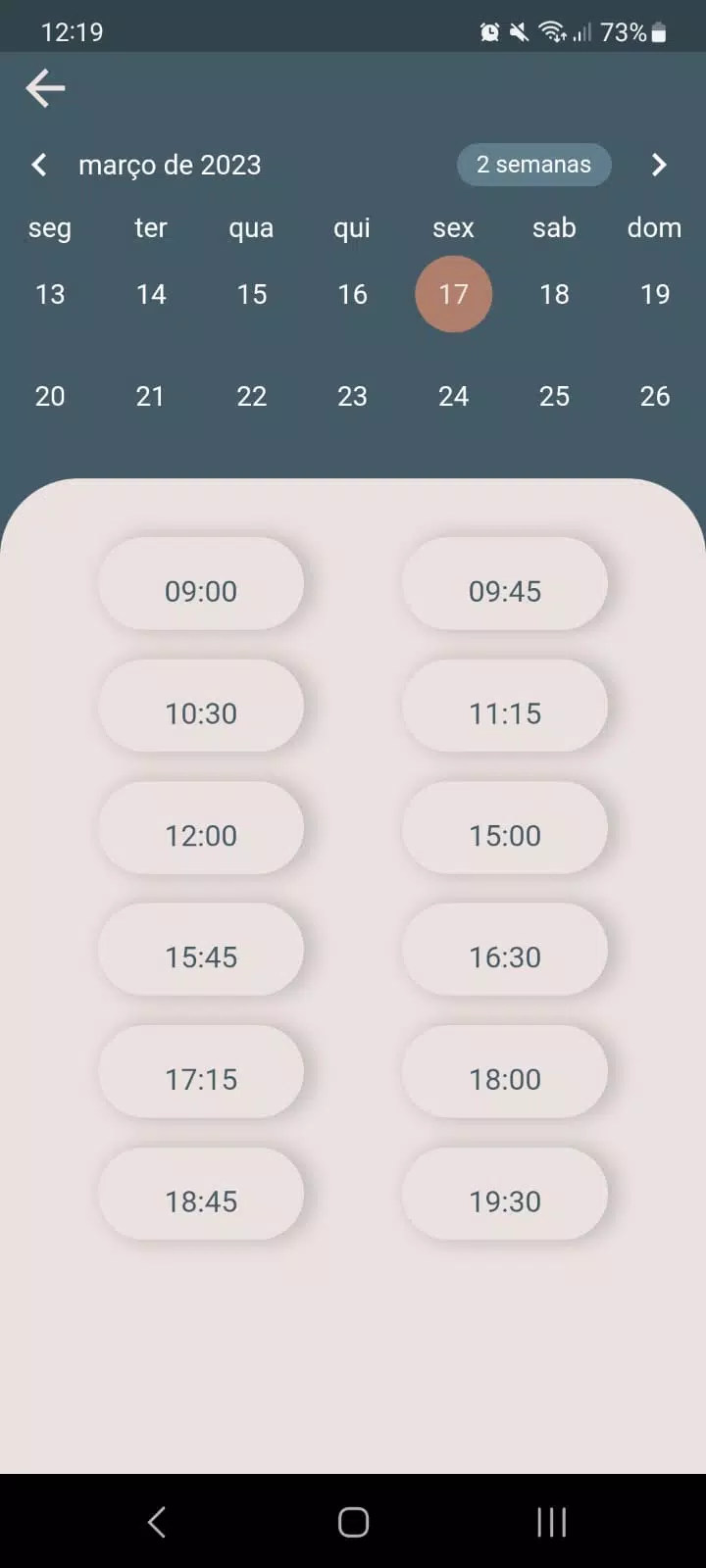Choose the 19:30 time slot
Viewport: 706px width, 1568px height.
[x=505, y=1201]
